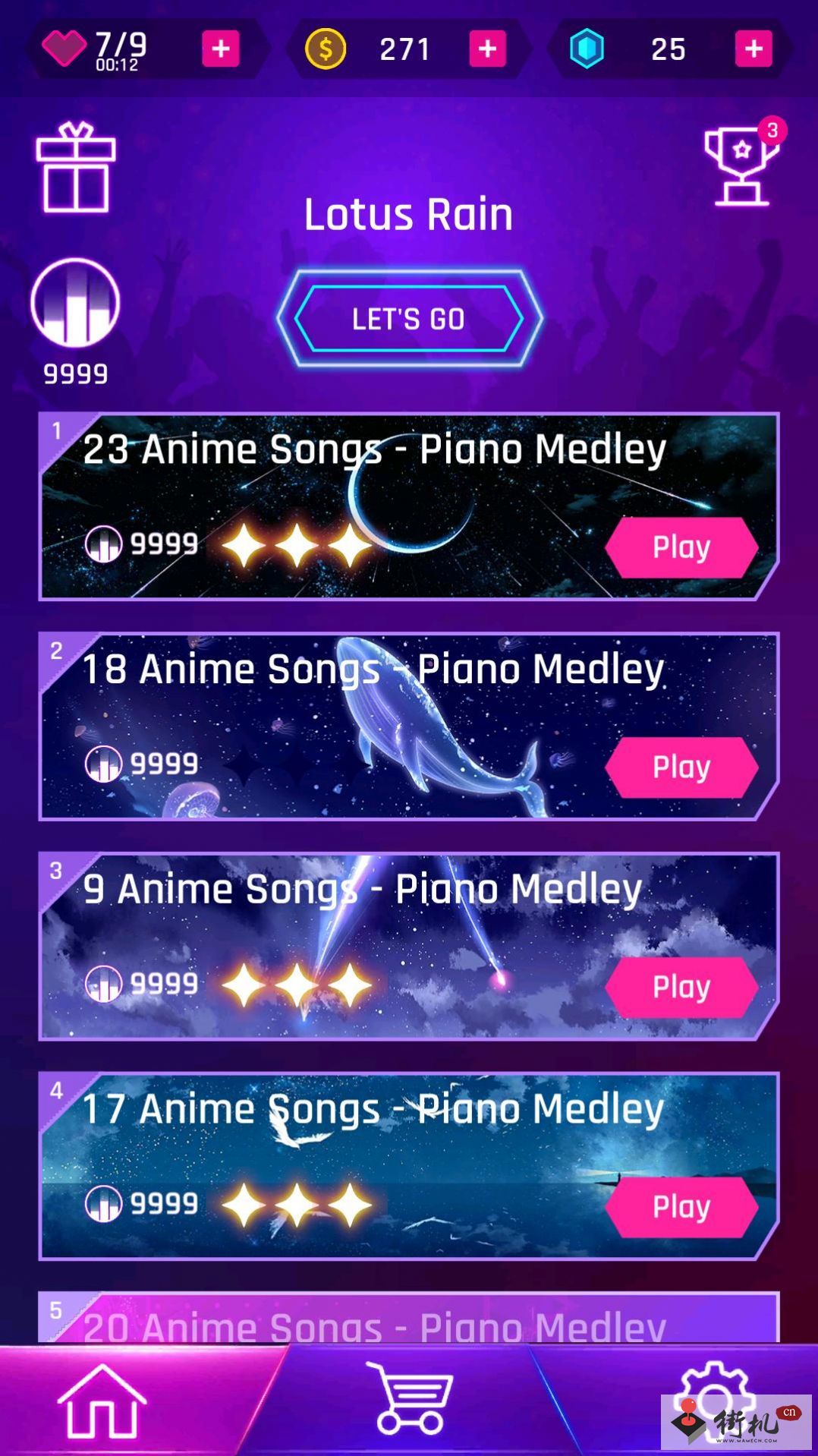The width and height of the screenshot is (818, 1456).
Task: Play 18 Anime Songs - Piano Medley
Action: tap(681, 767)
